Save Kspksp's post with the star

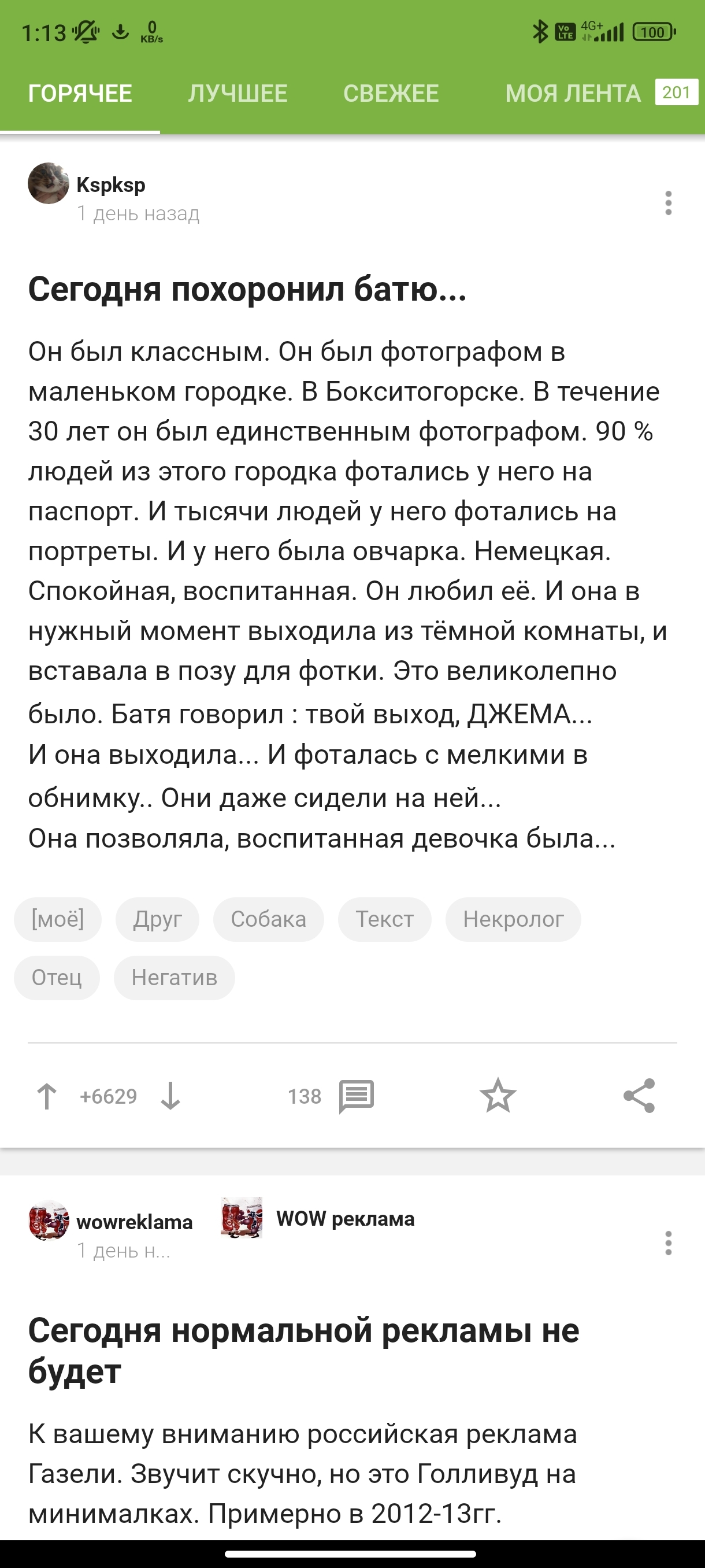498,1096
